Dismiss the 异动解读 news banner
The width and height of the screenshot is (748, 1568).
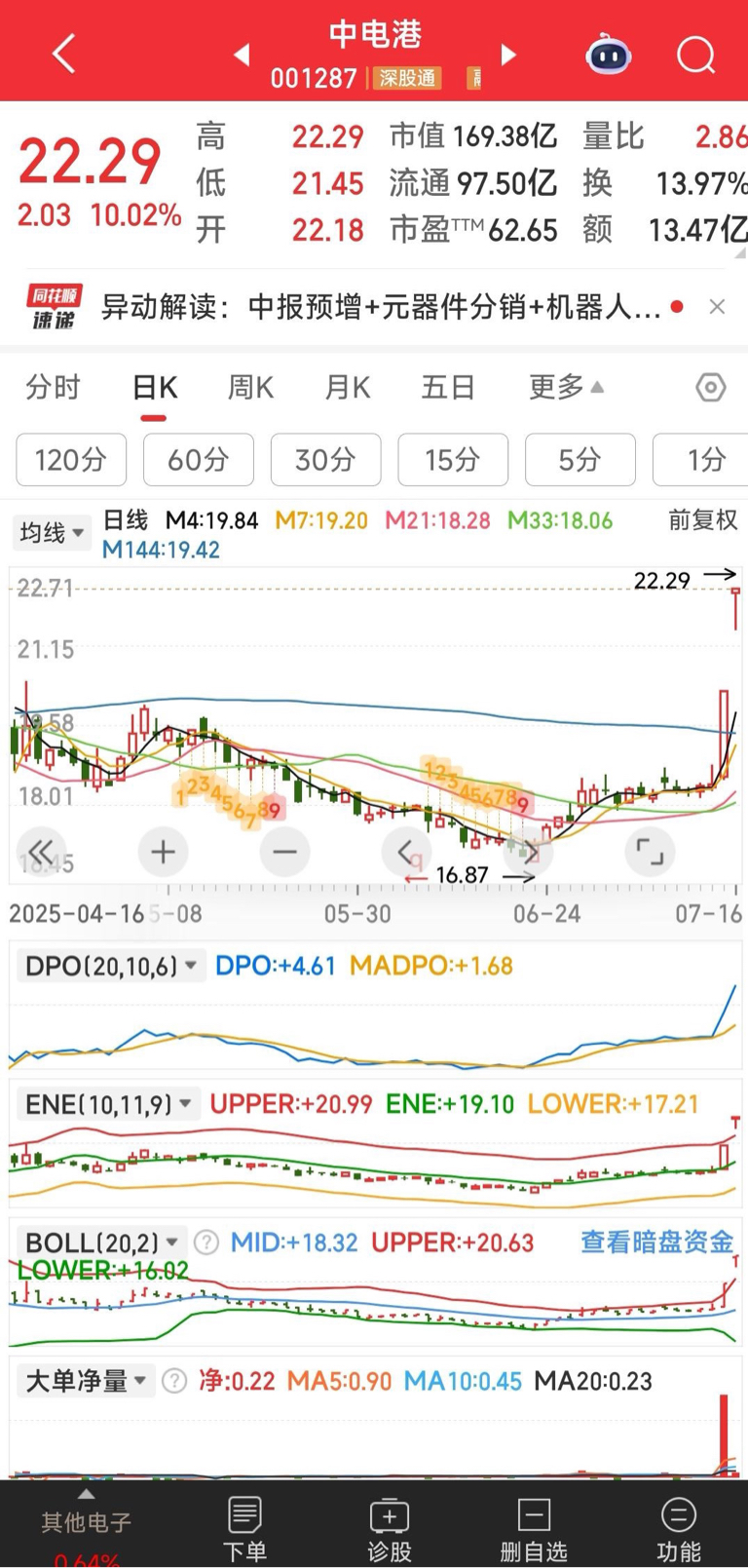pyautogui.click(x=717, y=307)
